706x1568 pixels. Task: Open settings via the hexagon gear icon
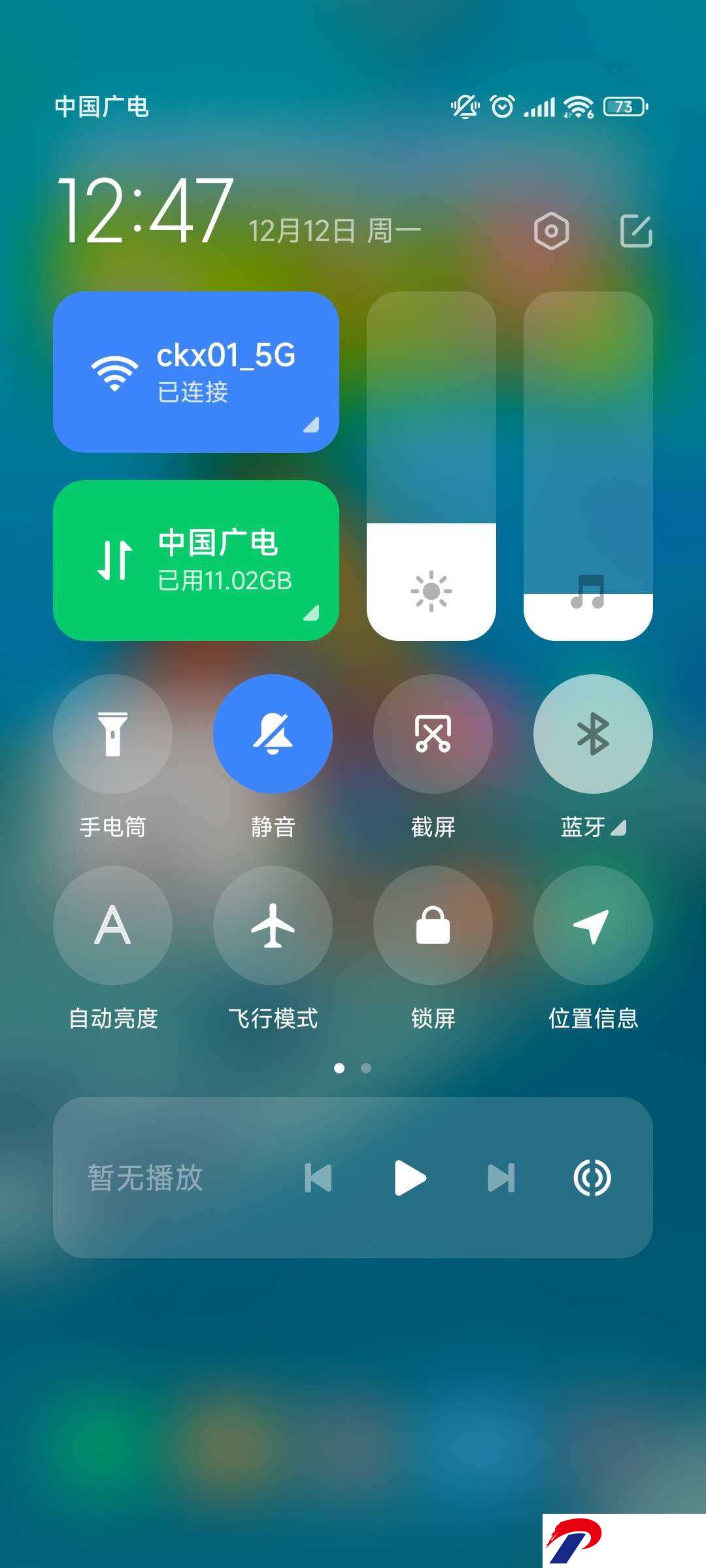pyautogui.click(x=551, y=231)
